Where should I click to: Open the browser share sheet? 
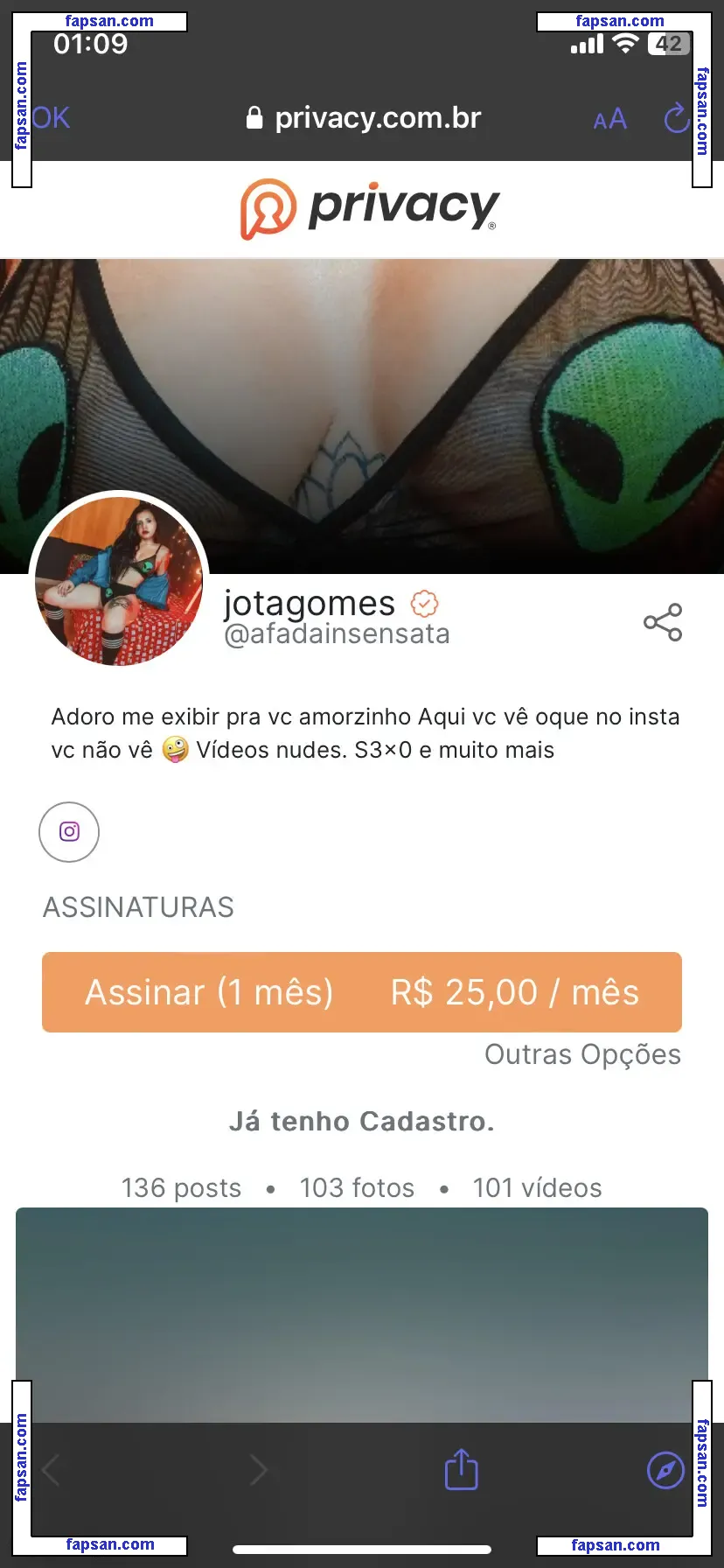[x=461, y=1469]
